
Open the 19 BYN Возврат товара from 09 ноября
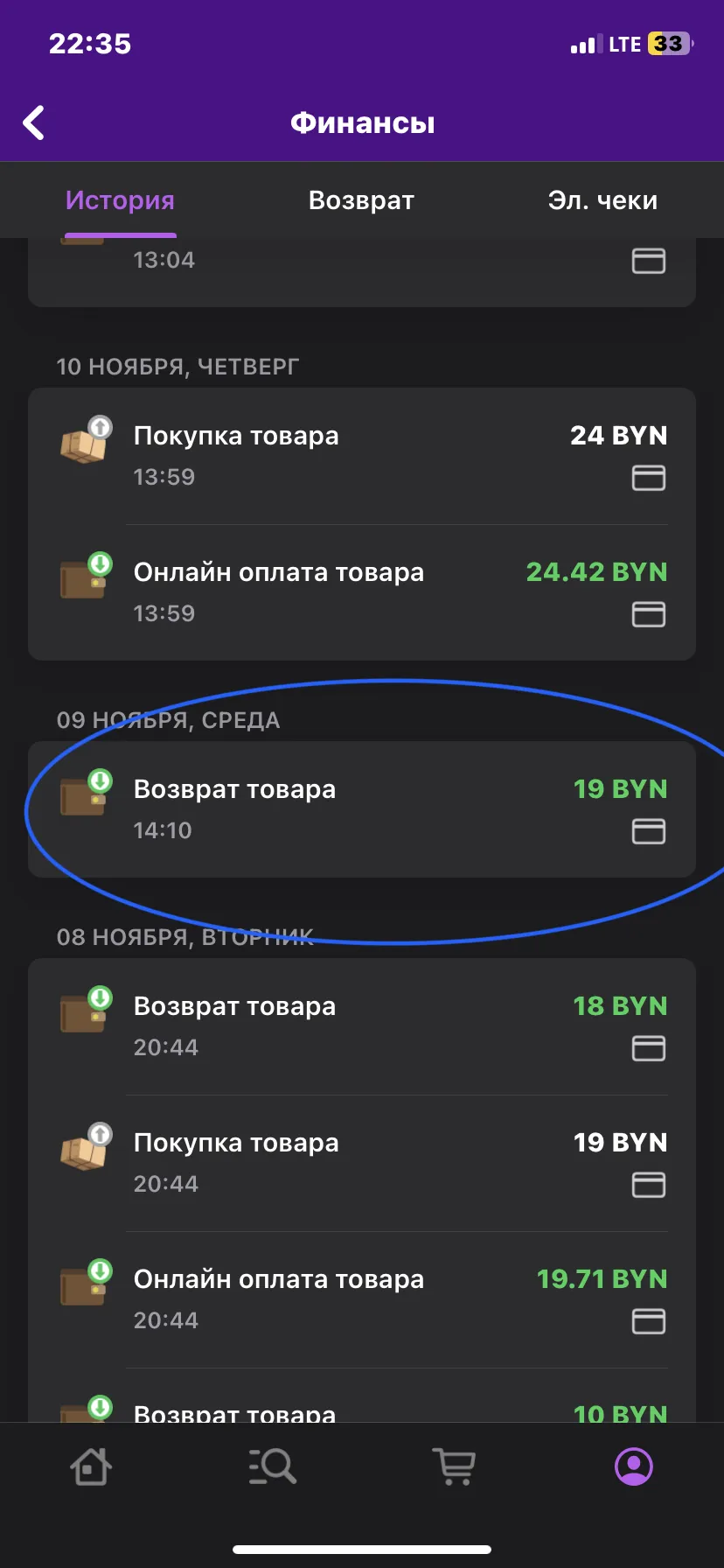[x=362, y=809]
